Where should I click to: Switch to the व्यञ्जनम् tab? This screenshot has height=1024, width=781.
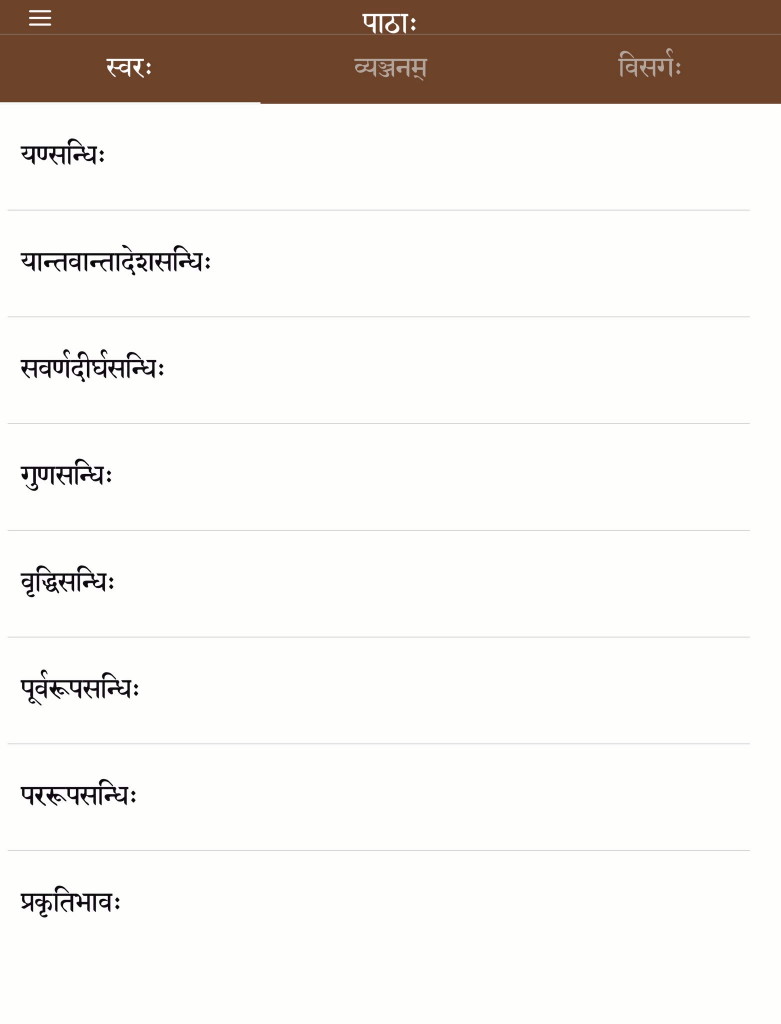point(390,68)
